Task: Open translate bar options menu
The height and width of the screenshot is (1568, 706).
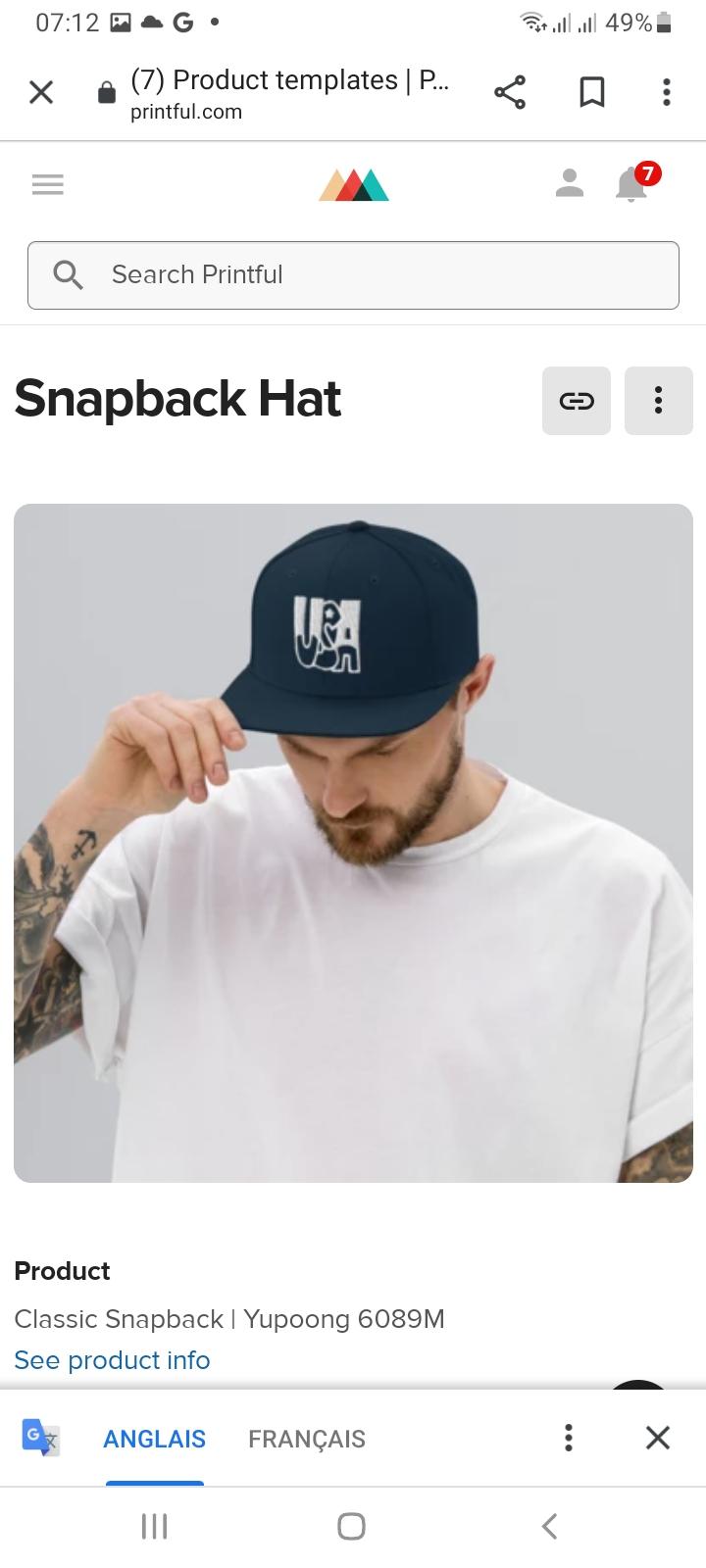Action: (568, 1438)
